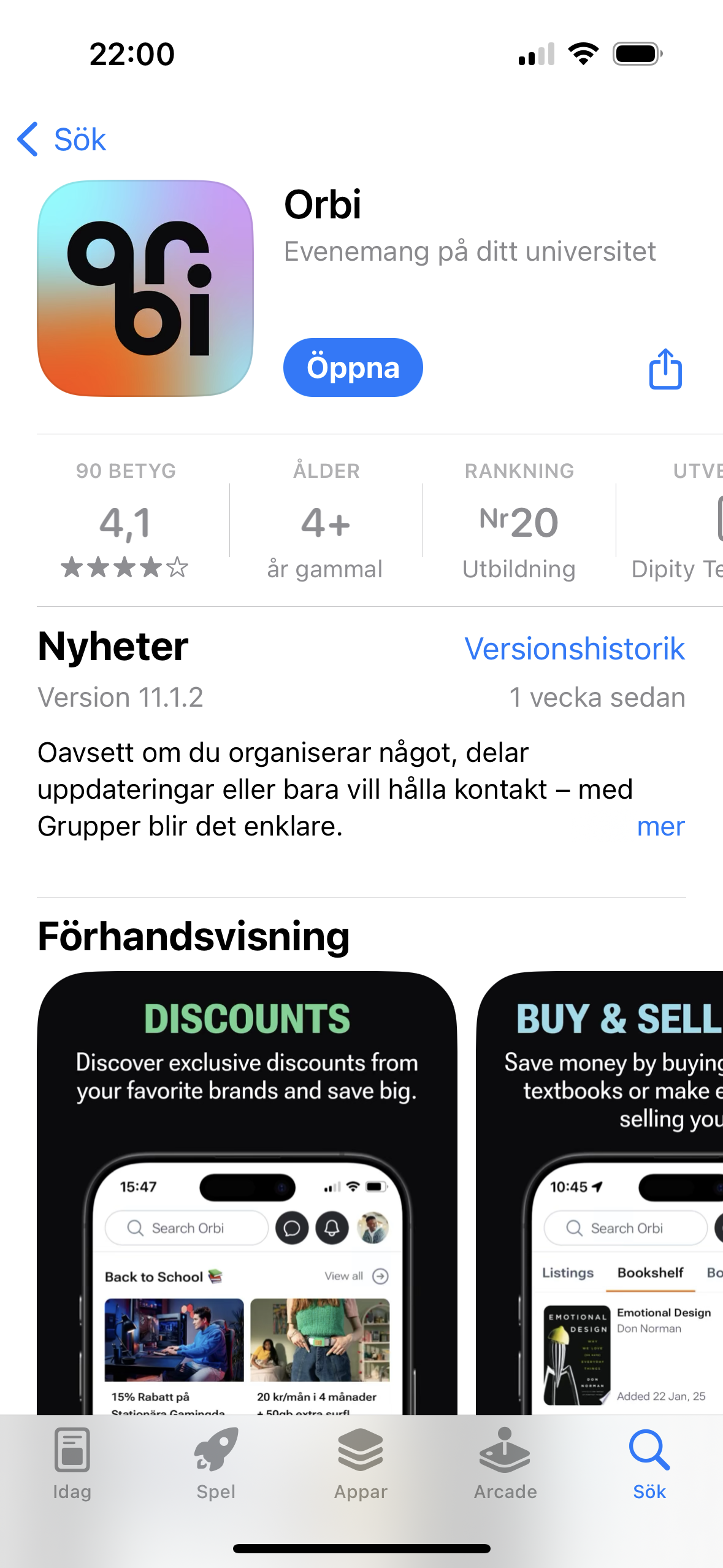This screenshot has width=723, height=1568.
Task: Select the Sök tab in bottom bar
Action: 649,1463
